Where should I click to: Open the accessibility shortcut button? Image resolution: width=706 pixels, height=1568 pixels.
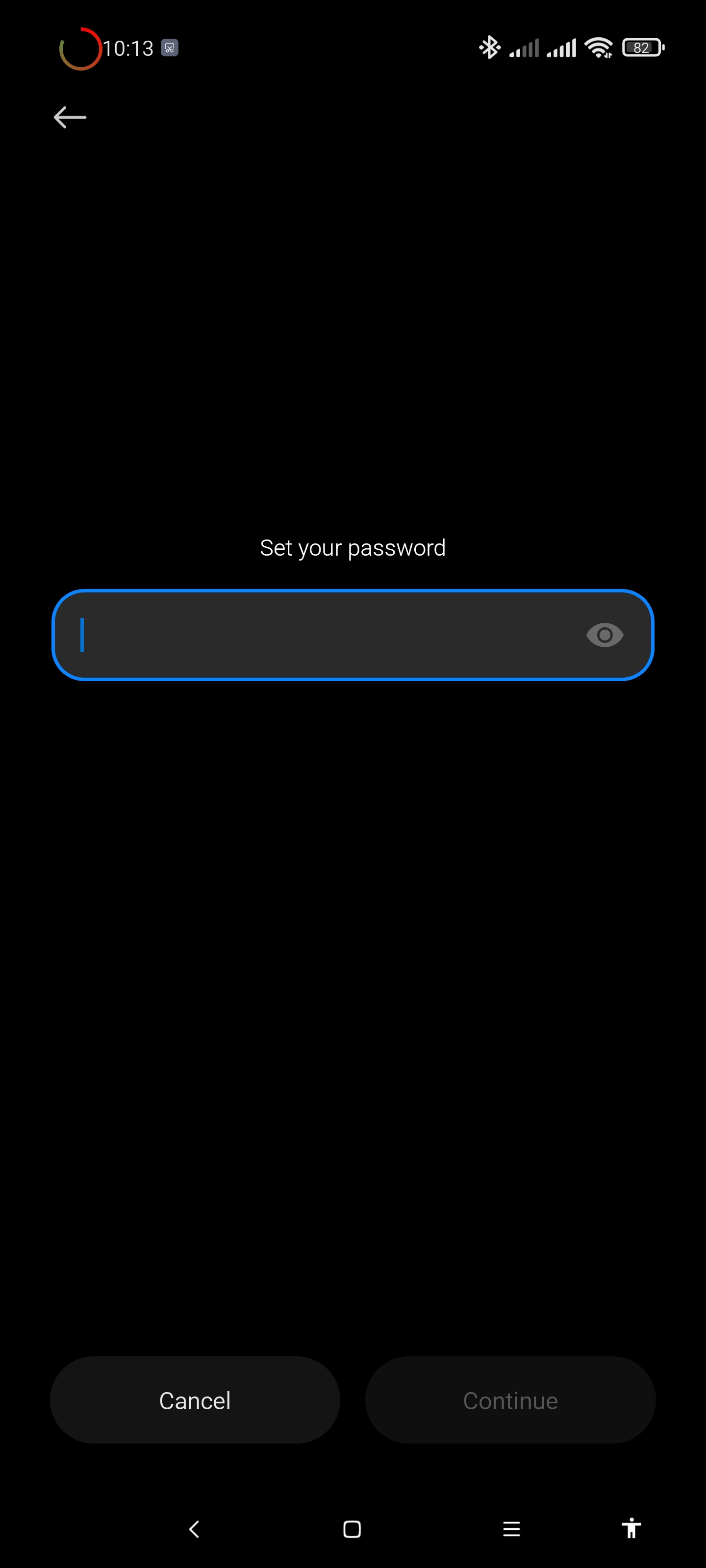[x=631, y=1528]
